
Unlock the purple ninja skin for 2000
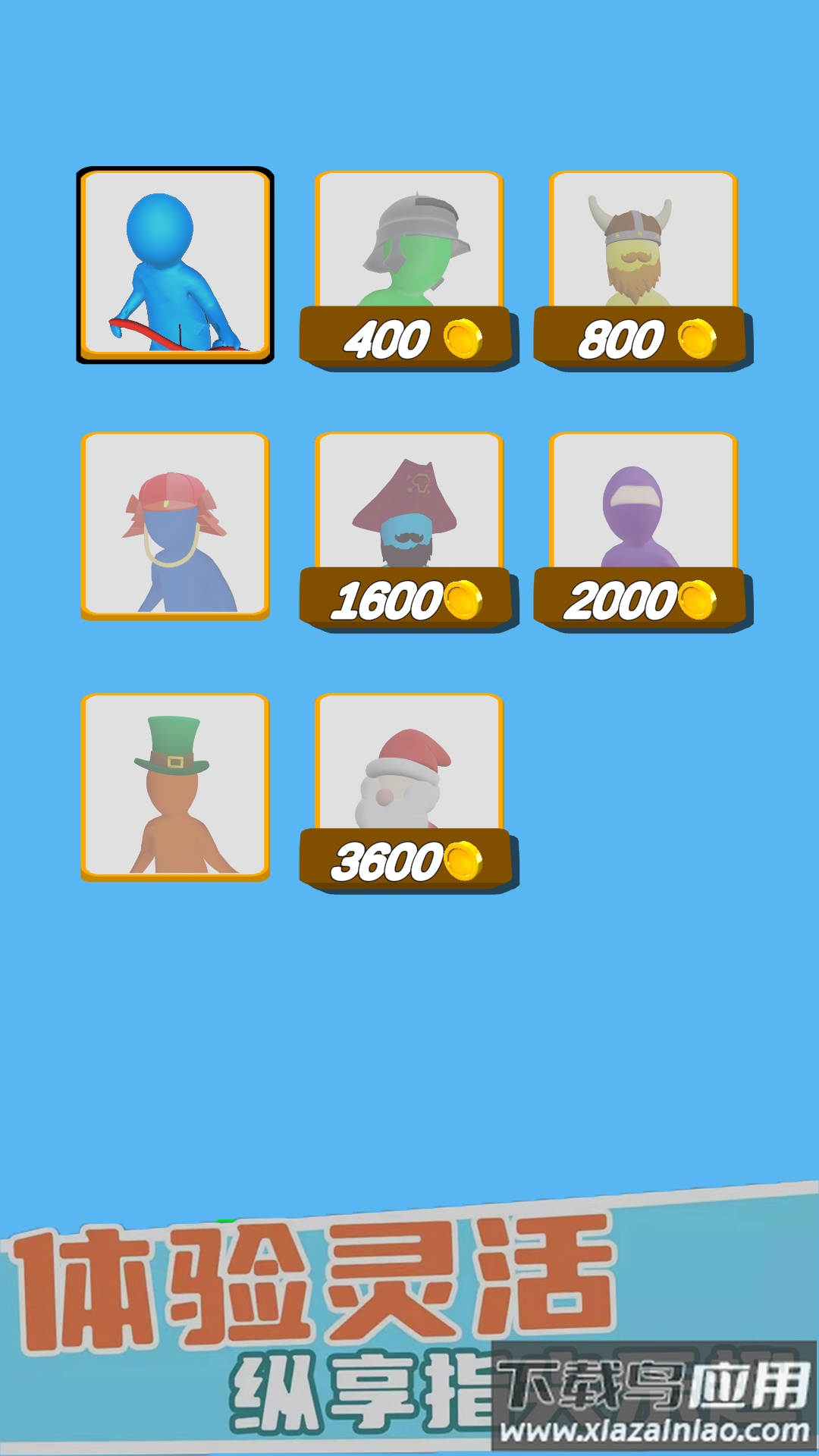[643, 599]
